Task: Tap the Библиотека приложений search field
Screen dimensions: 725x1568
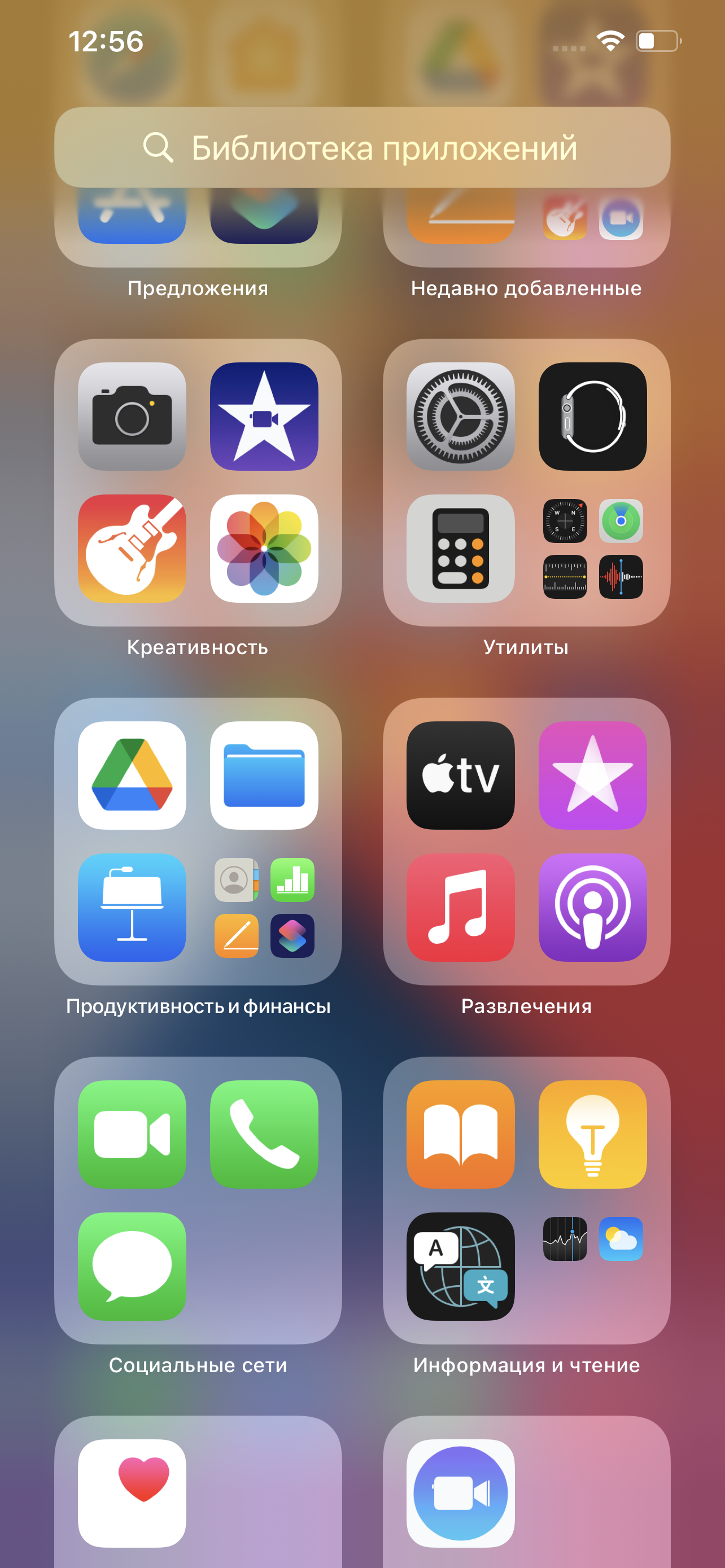Action: click(x=362, y=147)
